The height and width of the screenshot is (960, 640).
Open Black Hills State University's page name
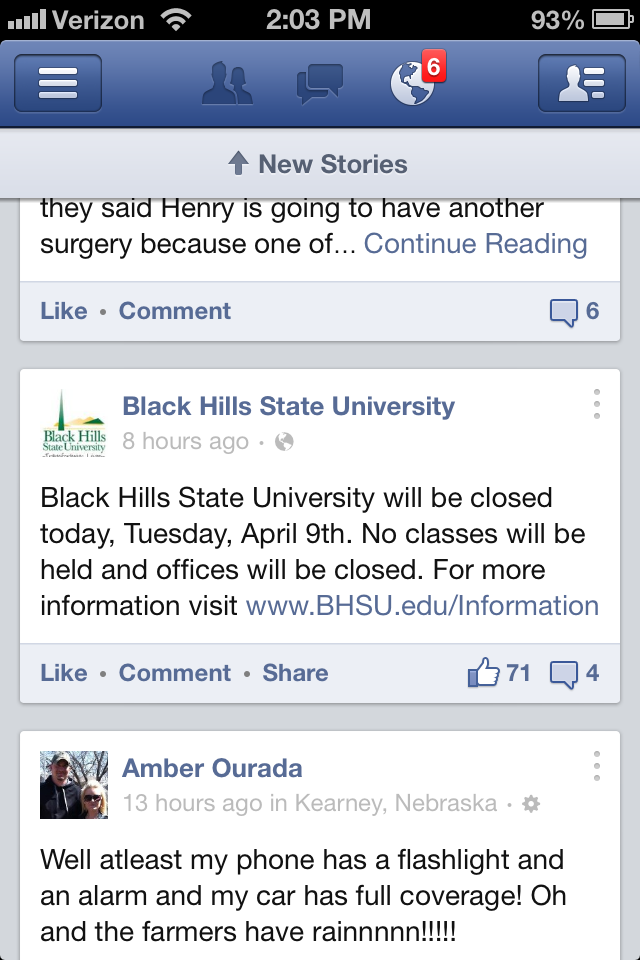coord(288,406)
